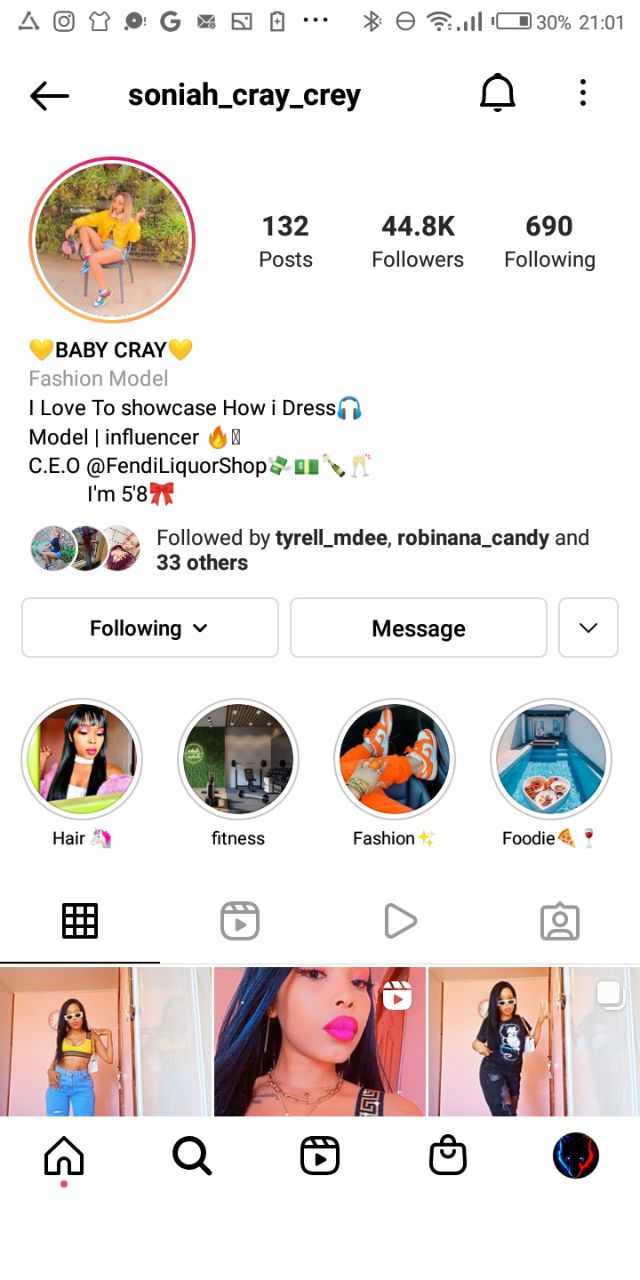Switch to the tagged photos tab
The height and width of the screenshot is (1280, 640).
click(559, 921)
